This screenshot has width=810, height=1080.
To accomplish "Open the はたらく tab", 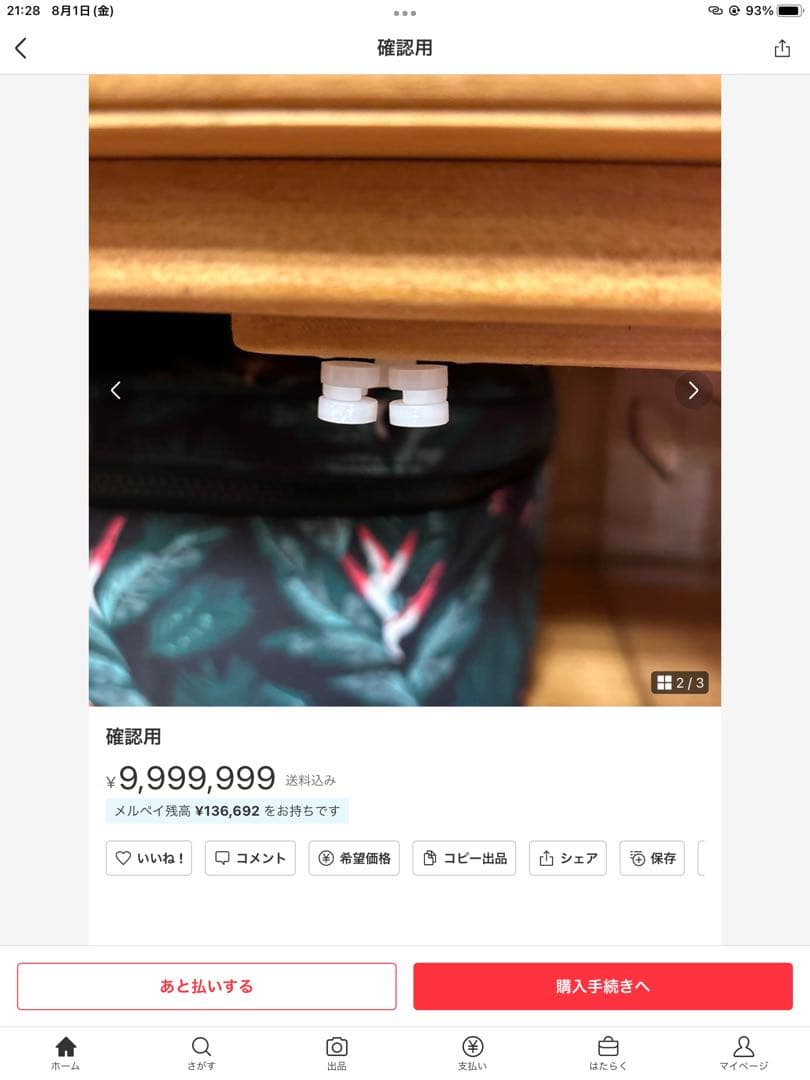I will pos(608,1052).
